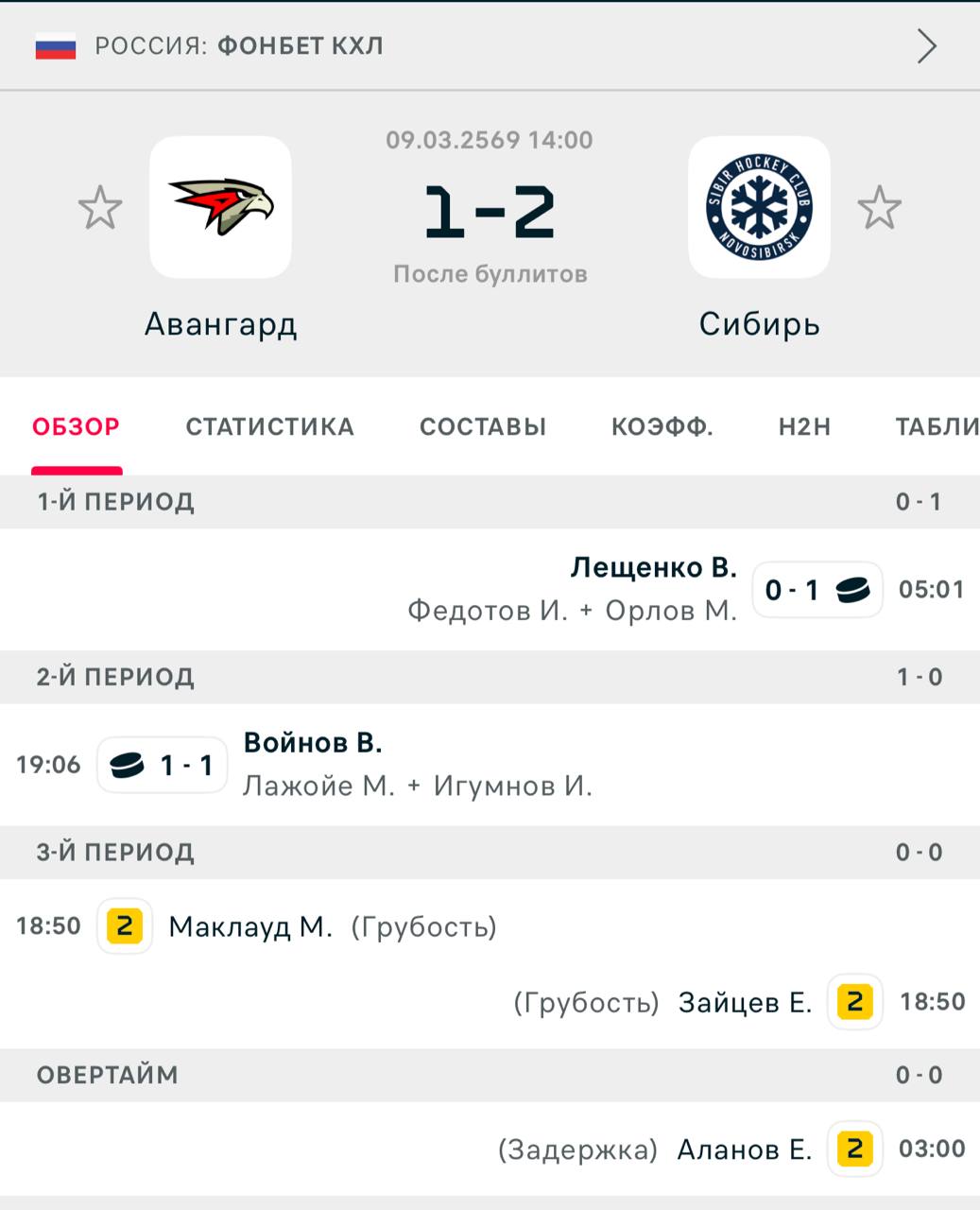Image resolution: width=980 pixels, height=1210 pixels.
Task: Switch to the Статистика tab
Action: tap(269, 427)
